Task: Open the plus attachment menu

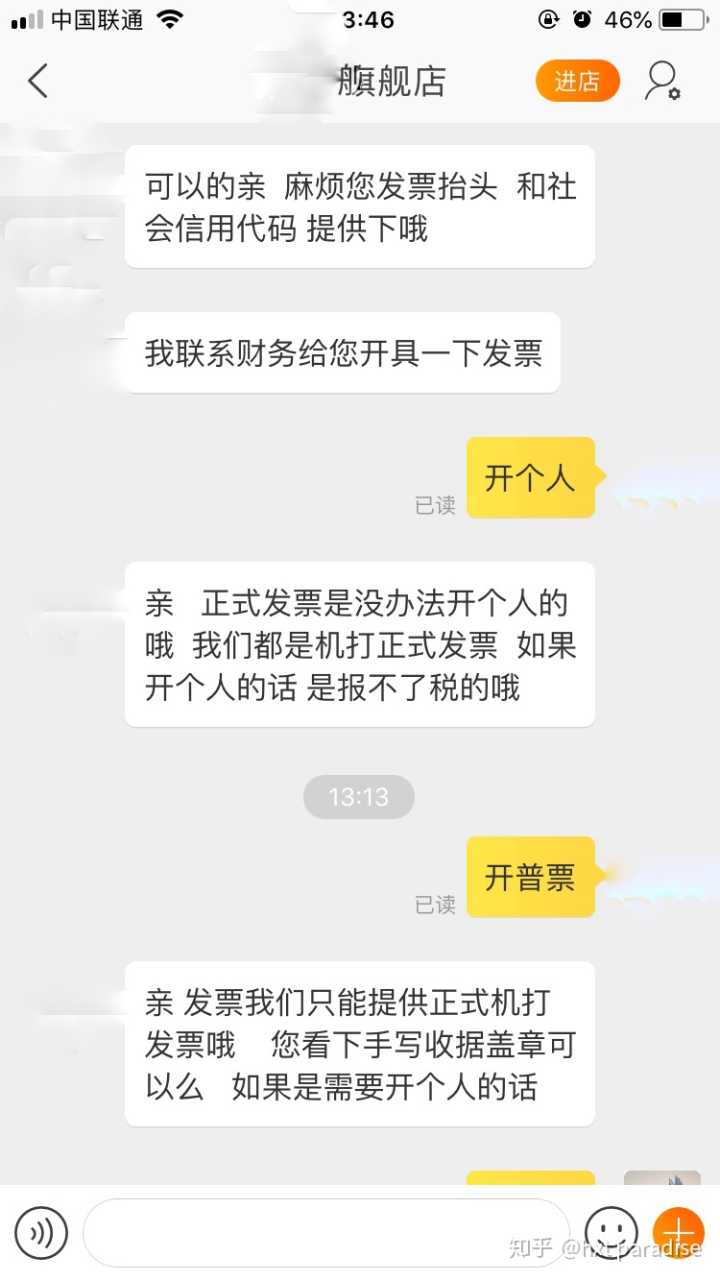Action: point(678,1230)
